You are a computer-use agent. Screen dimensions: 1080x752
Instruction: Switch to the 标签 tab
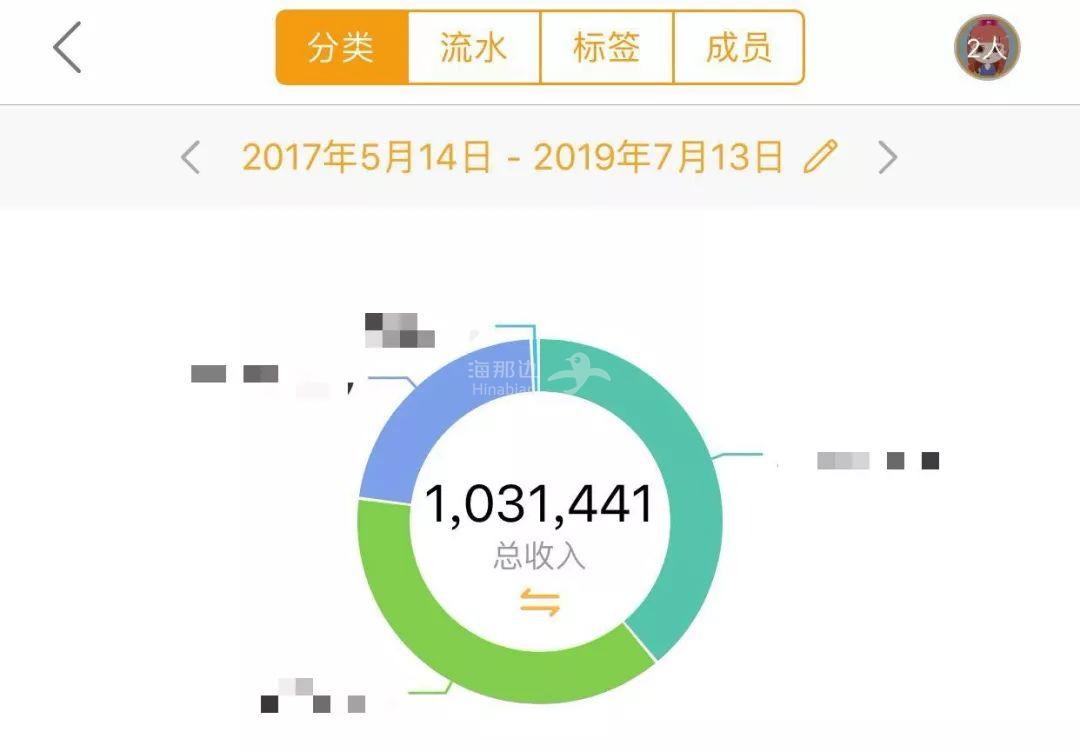pyautogui.click(x=607, y=48)
